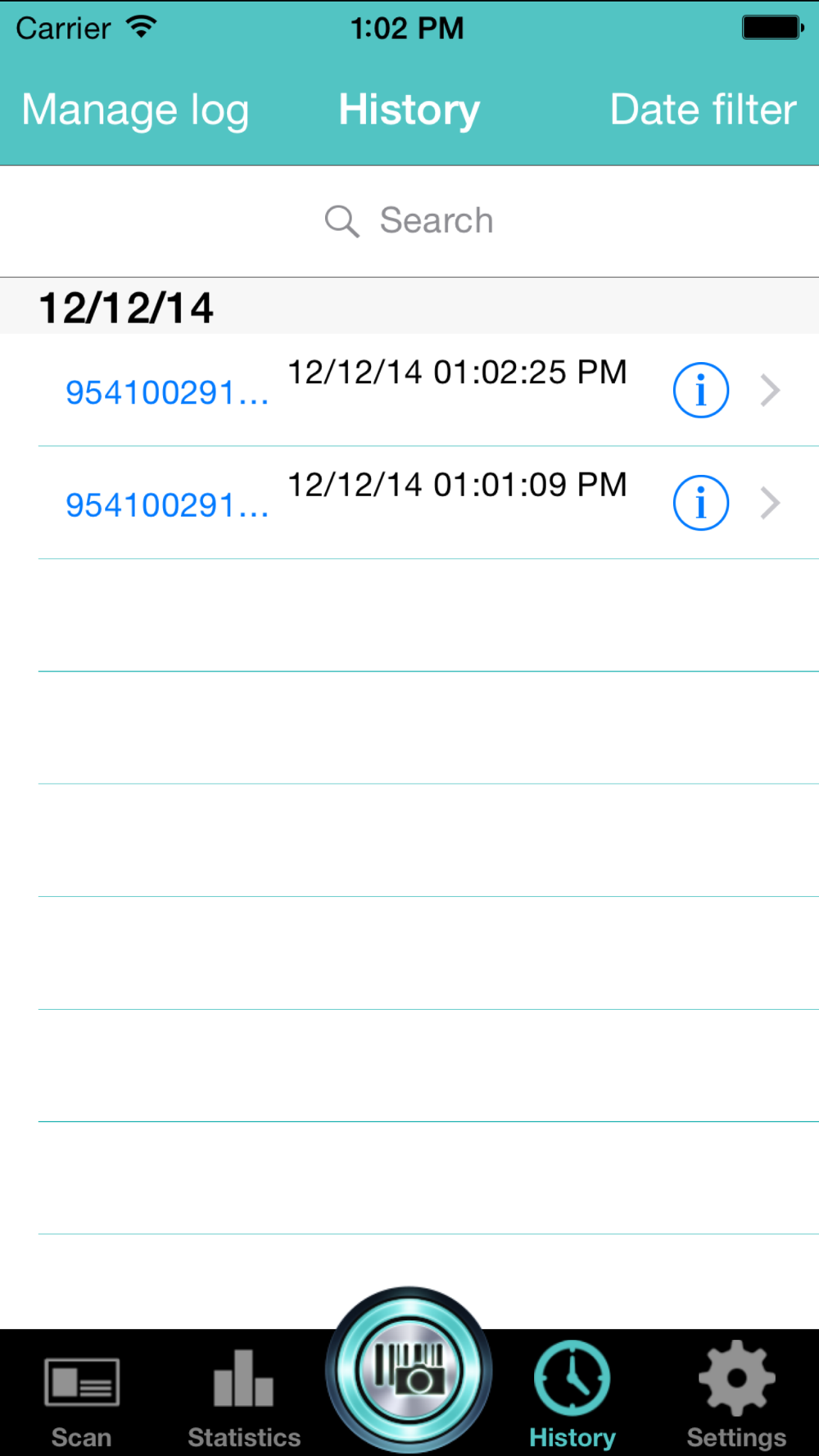Show info for the 01:01:09 PM entry

pos(701,503)
